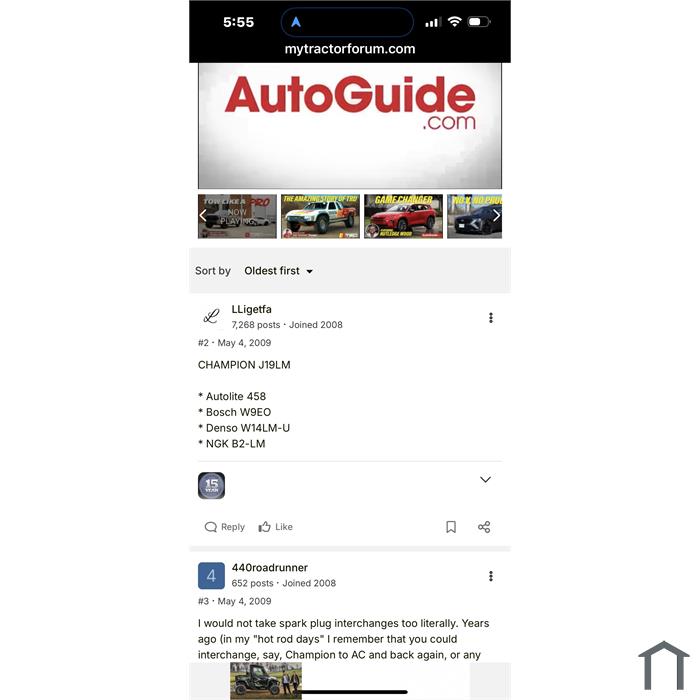View 440roadrunner's profile
Image resolution: width=700 pixels, height=700 pixels.
269,568
